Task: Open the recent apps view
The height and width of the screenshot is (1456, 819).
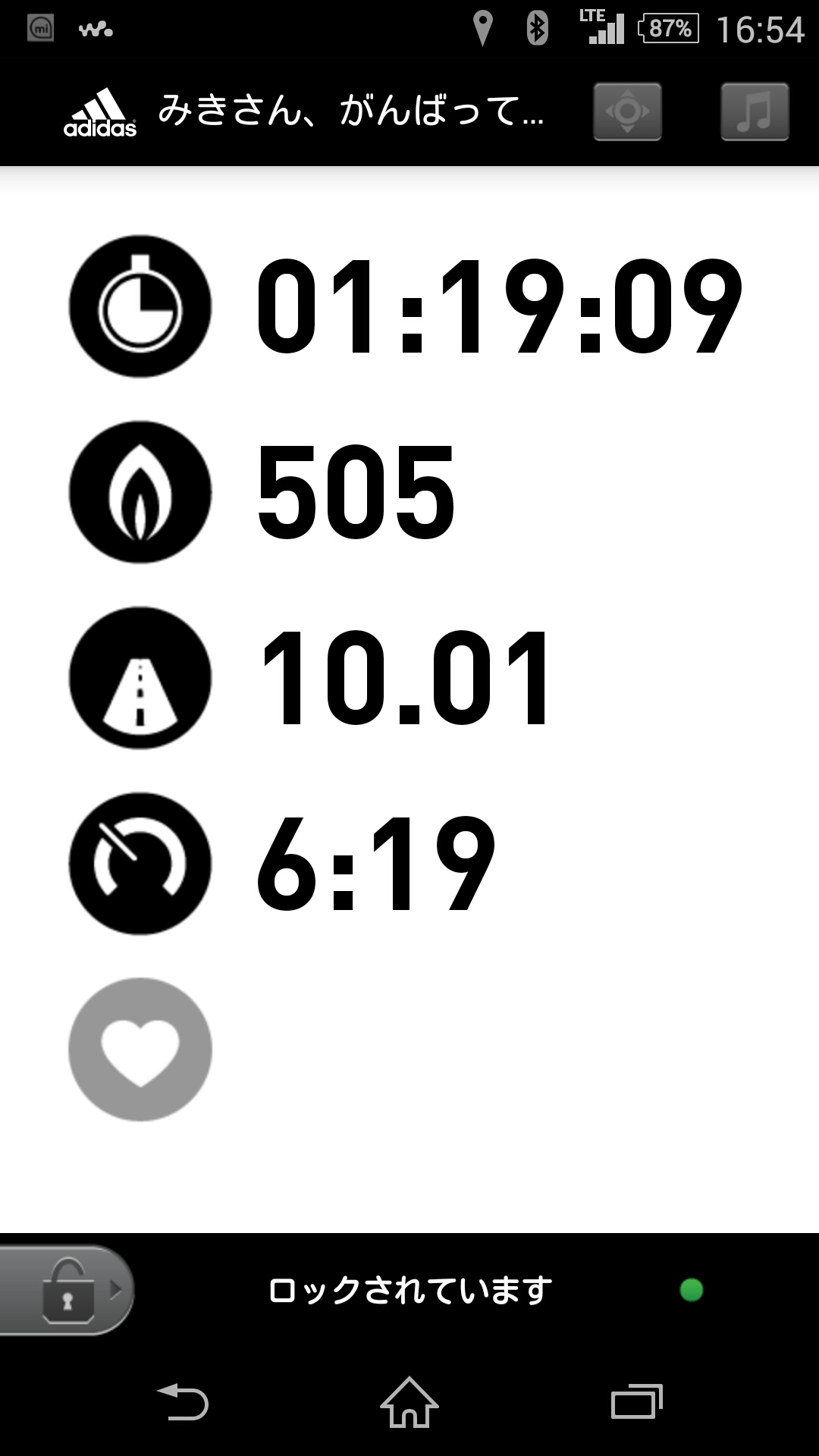Action: point(636,1401)
